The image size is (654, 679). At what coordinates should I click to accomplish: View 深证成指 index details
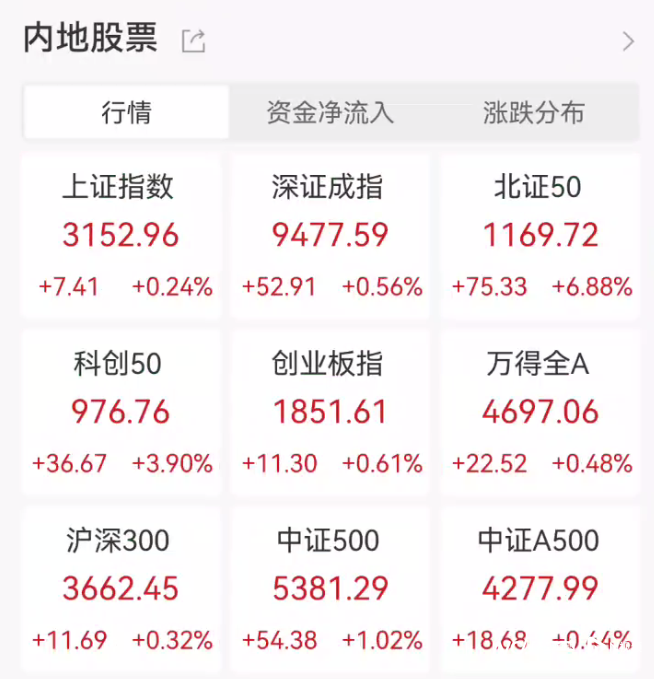[330, 236]
